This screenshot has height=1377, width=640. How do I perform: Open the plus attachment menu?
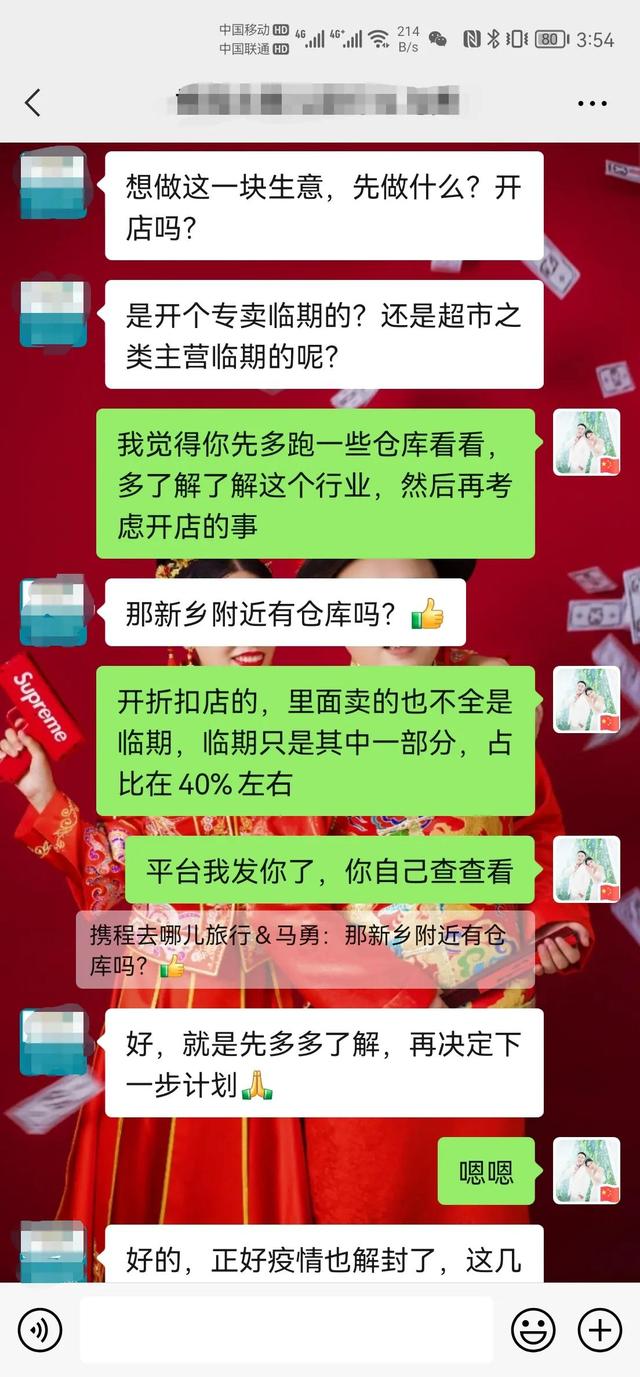599,1329
